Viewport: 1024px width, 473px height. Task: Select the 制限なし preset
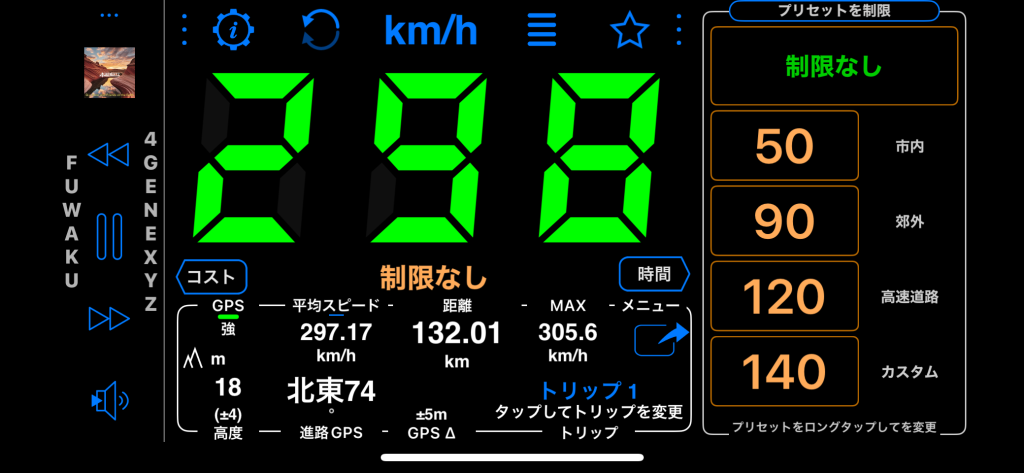point(834,67)
